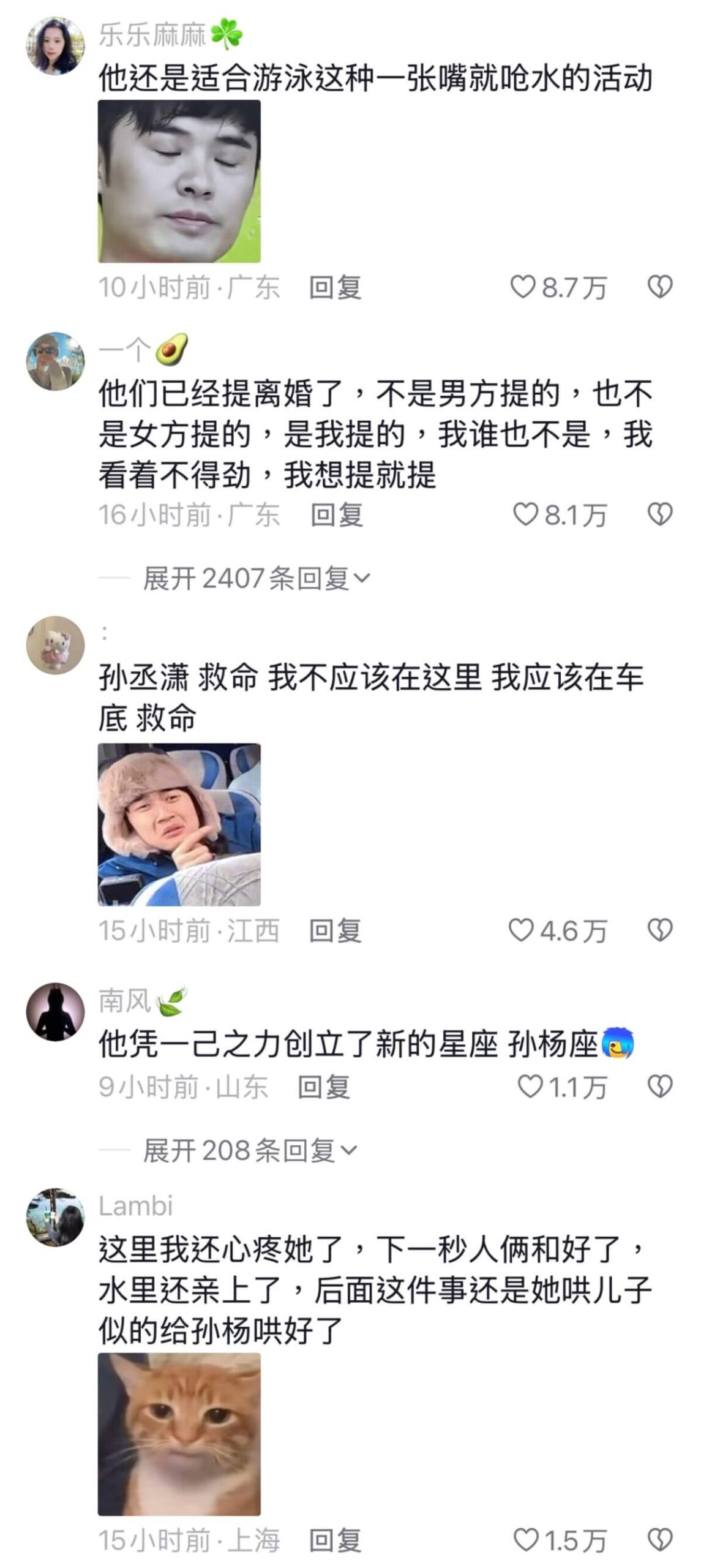The image size is (701, 1568).
Task: Dislike the comment by 乐乐麻麻
Action: tap(660, 287)
